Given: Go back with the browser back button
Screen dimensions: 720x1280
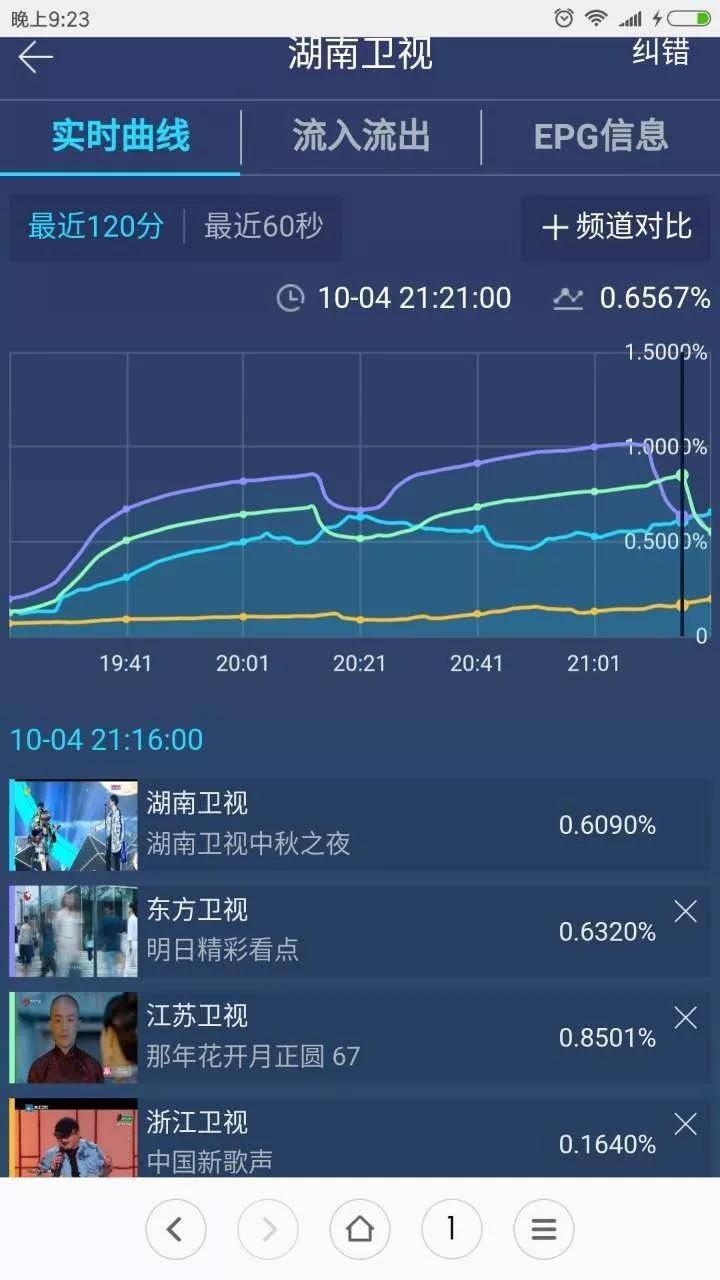Looking at the screenshot, I should click(176, 1229).
